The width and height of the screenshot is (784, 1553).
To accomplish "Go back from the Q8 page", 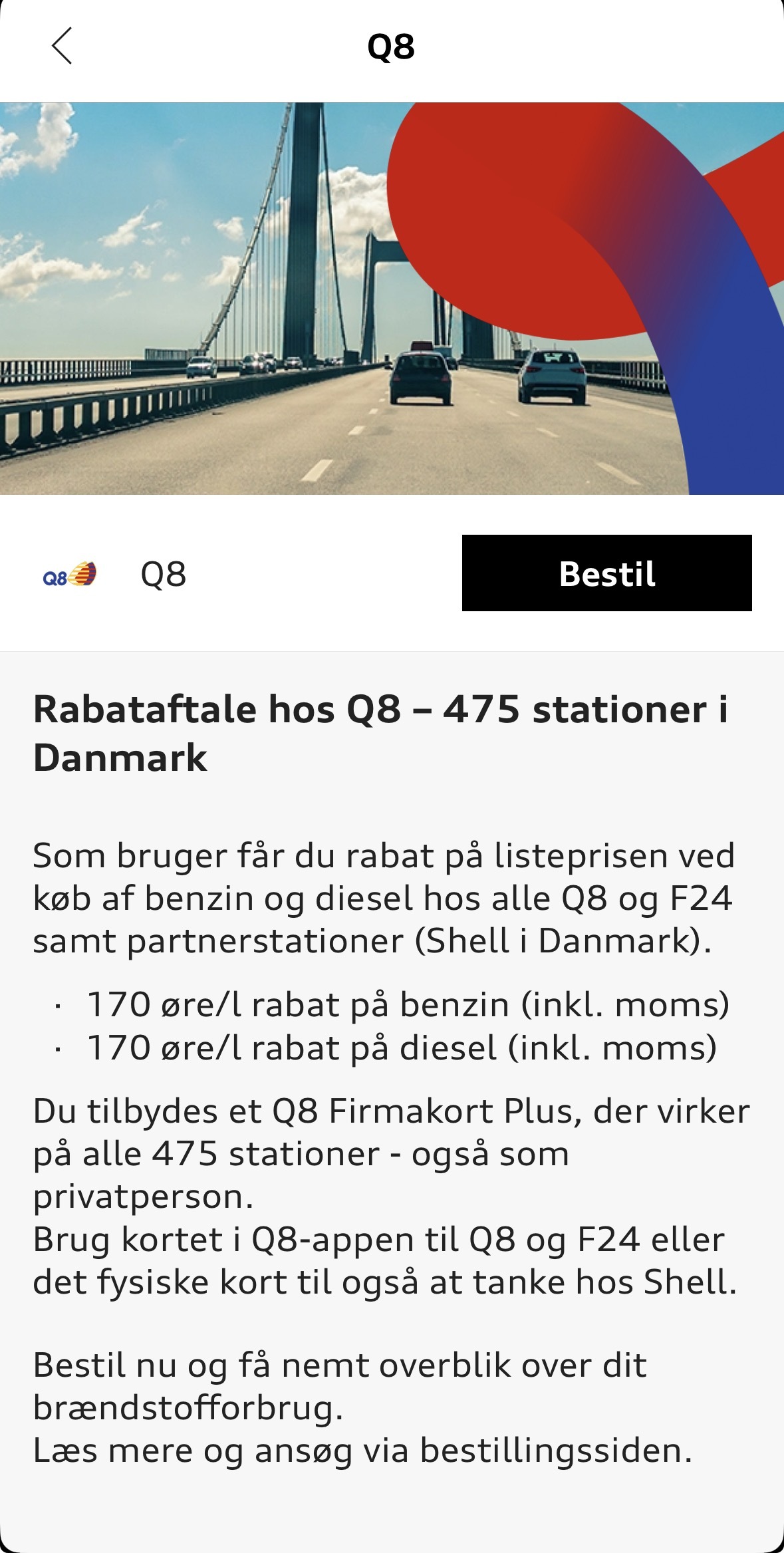I will coord(62,46).
